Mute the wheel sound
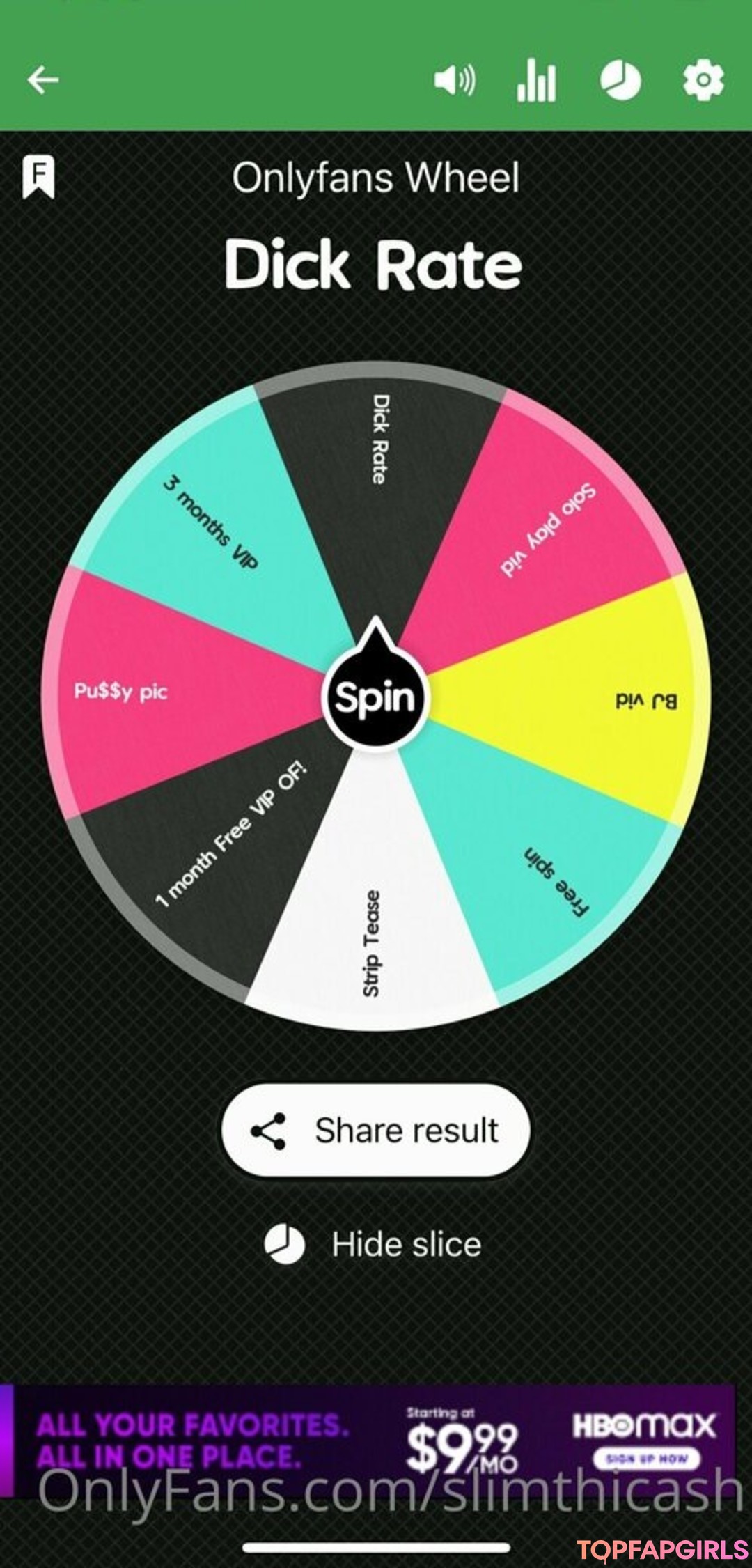Viewport: 752px width, 1568px height. coord(455,80)
